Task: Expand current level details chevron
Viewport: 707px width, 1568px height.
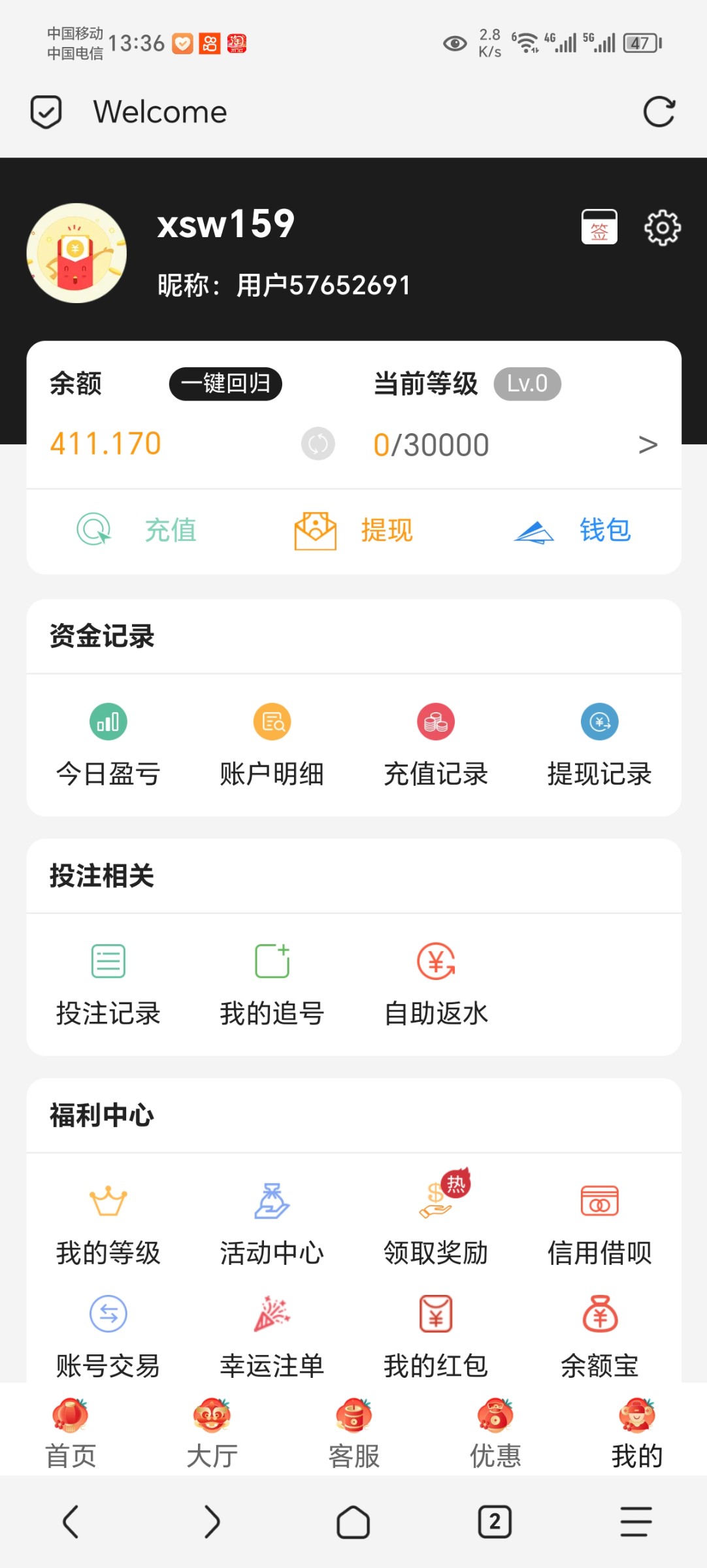Action: point(648,445)
